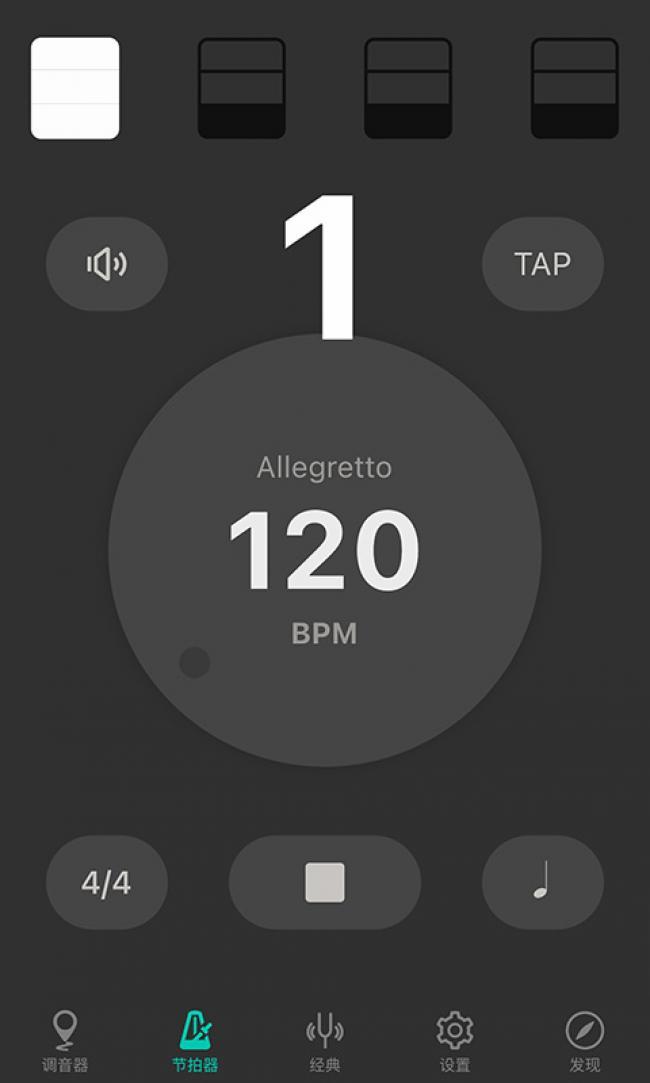Tap the 120 BPM tempo dial

point(325,551)
